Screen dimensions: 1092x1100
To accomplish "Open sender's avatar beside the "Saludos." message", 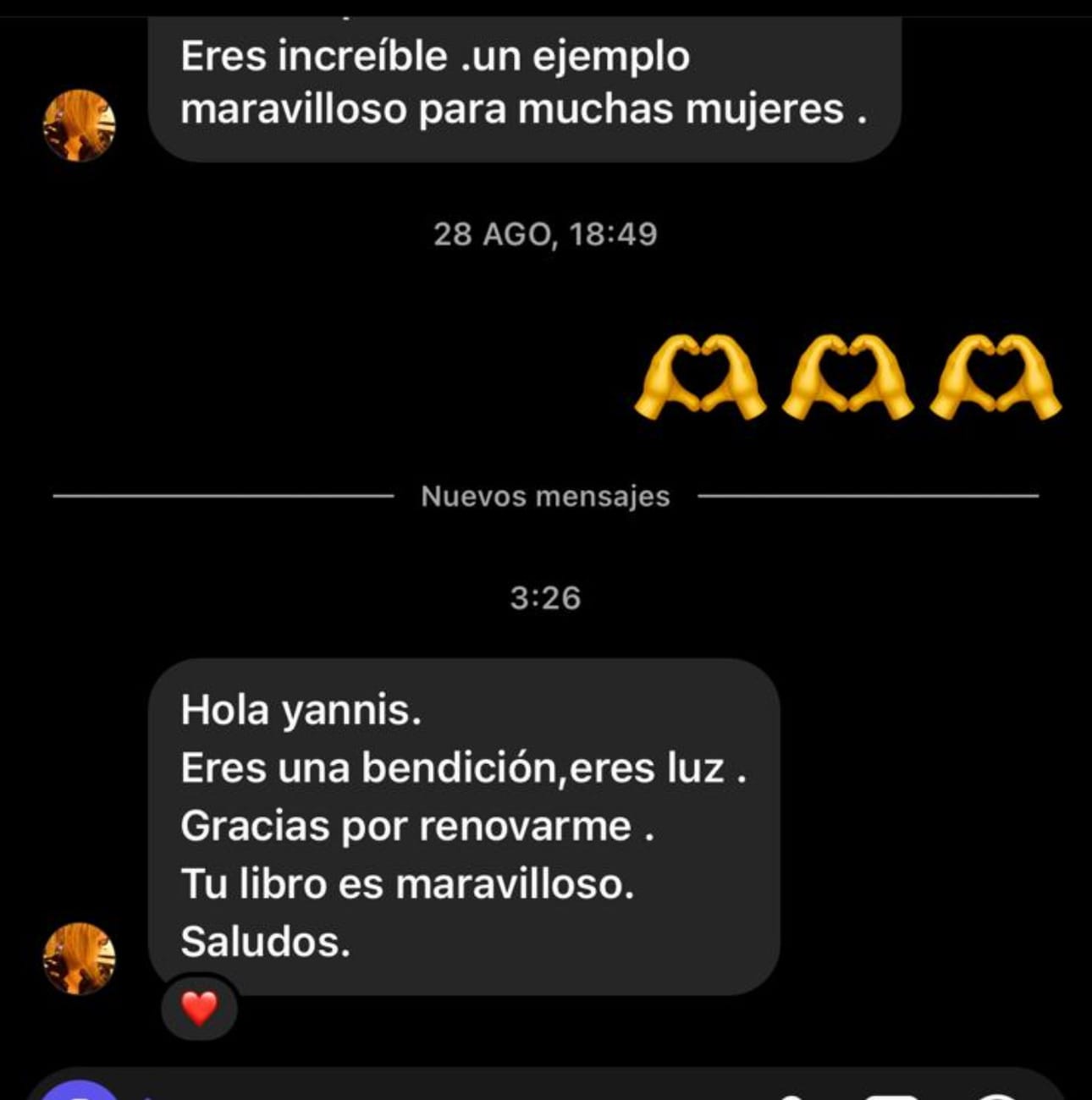I will (x=80, y=958).
